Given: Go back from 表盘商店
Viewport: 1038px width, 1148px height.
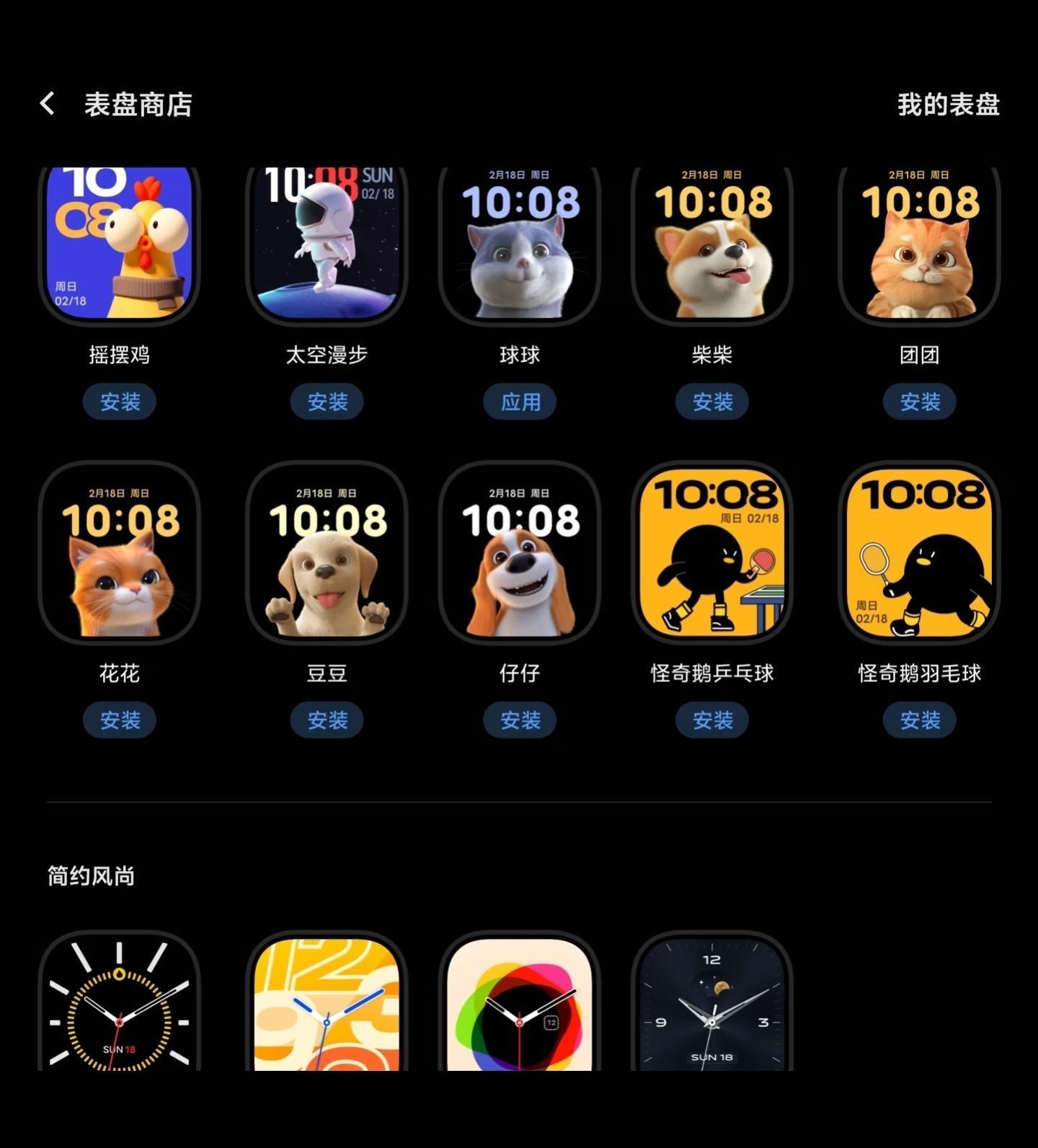Looking at the screenshot, I should pyautogui.click(x=48, y=104).
